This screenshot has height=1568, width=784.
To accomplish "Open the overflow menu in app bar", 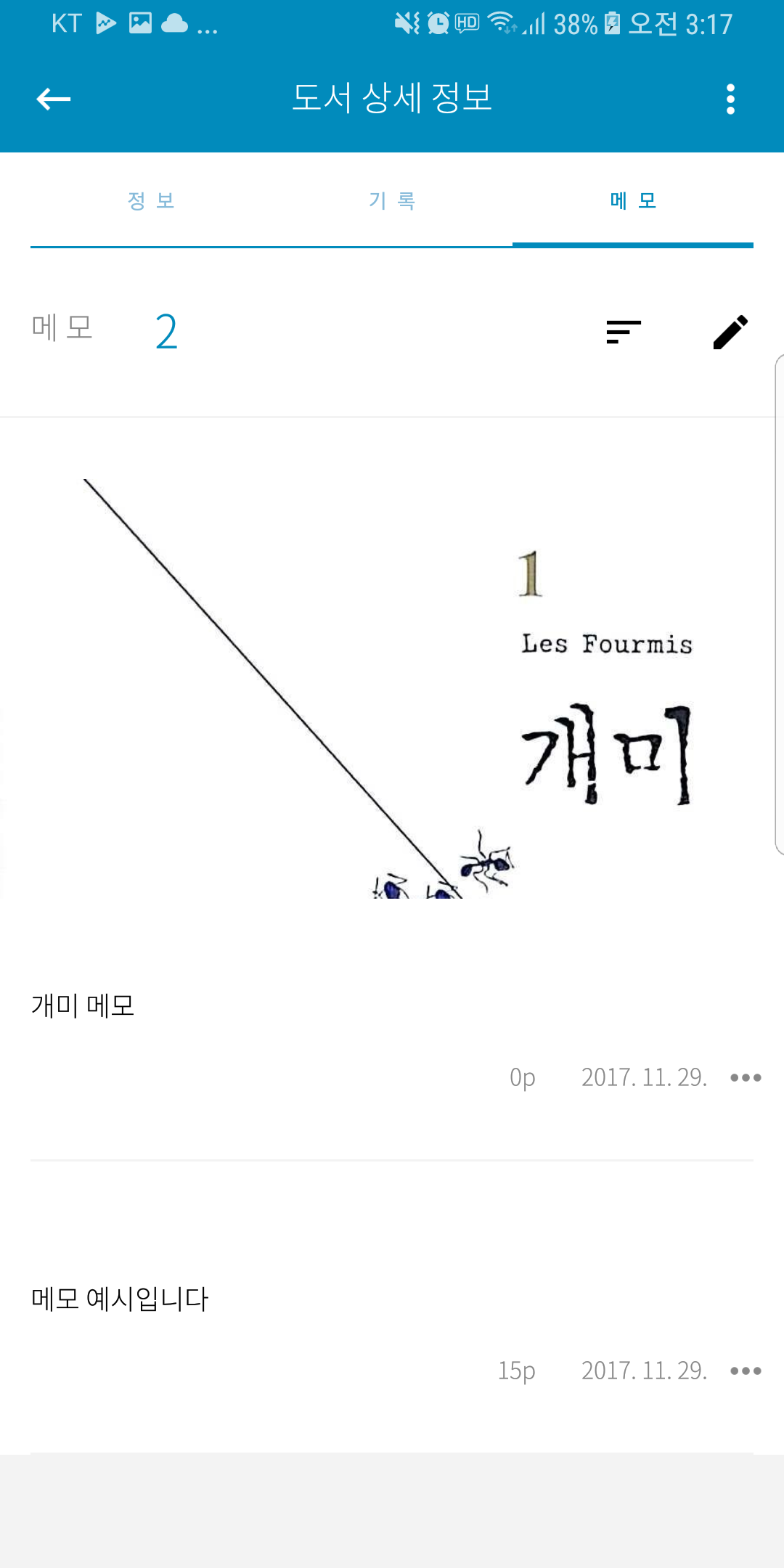I will [x=730, y=99].
